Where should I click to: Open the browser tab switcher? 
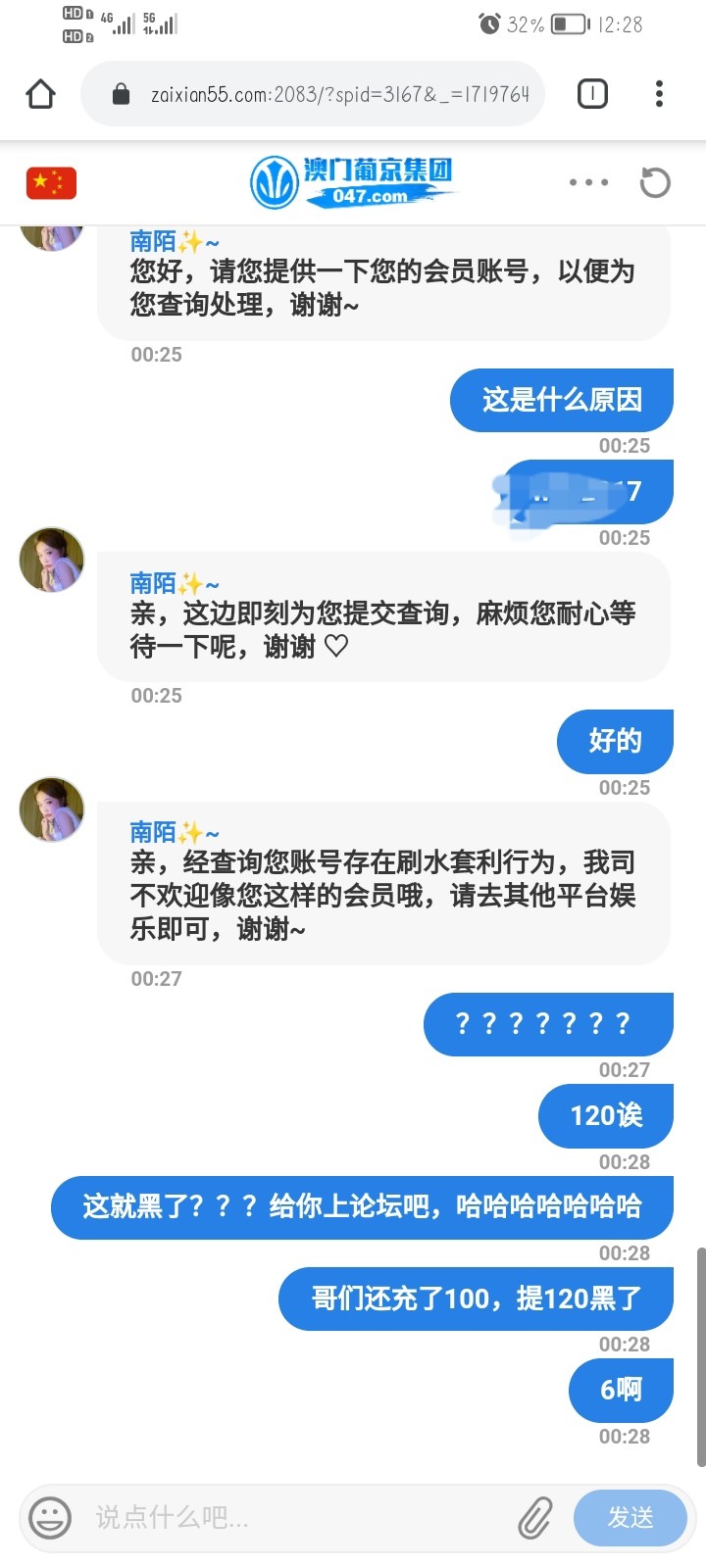pos(592,94)
